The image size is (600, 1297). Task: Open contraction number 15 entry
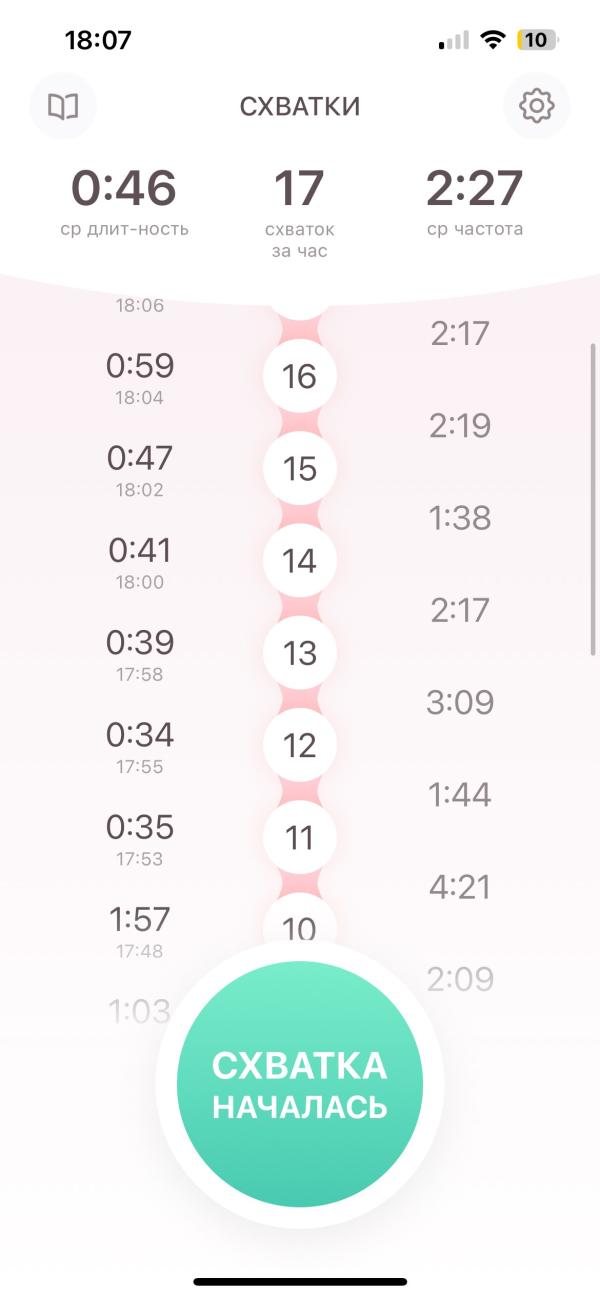pyautogui.click(x=300, y=469)
